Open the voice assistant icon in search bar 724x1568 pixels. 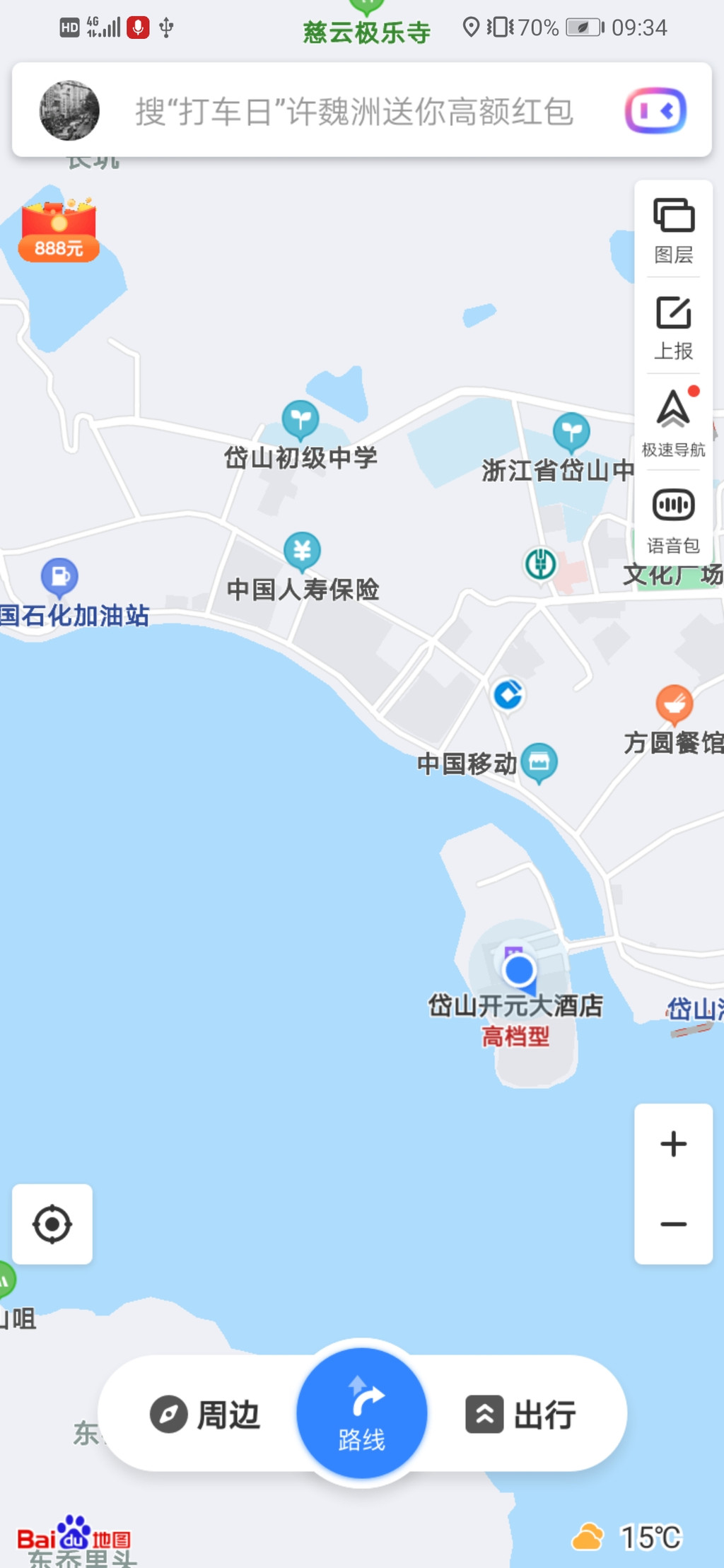click(x=655, y=111)
